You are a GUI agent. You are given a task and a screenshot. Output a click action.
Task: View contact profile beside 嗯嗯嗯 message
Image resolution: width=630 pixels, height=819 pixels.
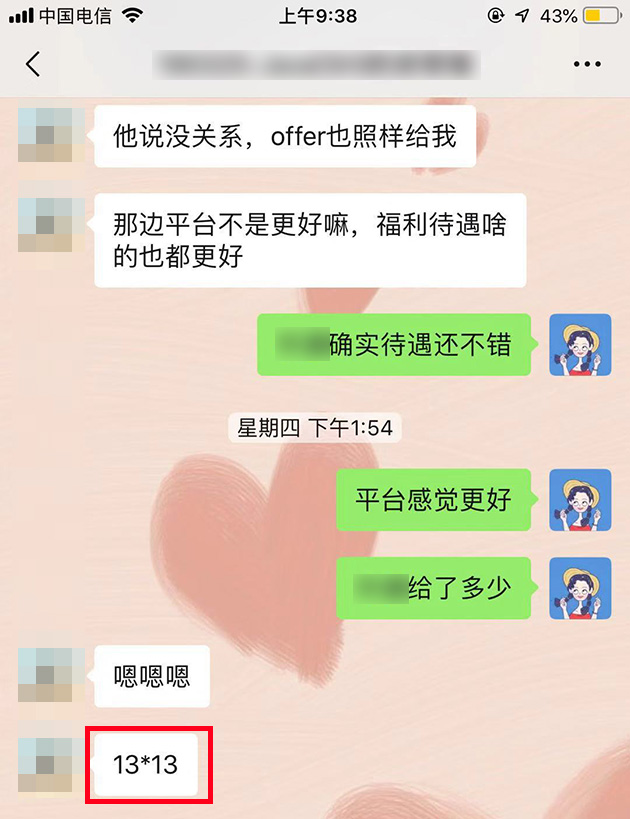(48, 677)
